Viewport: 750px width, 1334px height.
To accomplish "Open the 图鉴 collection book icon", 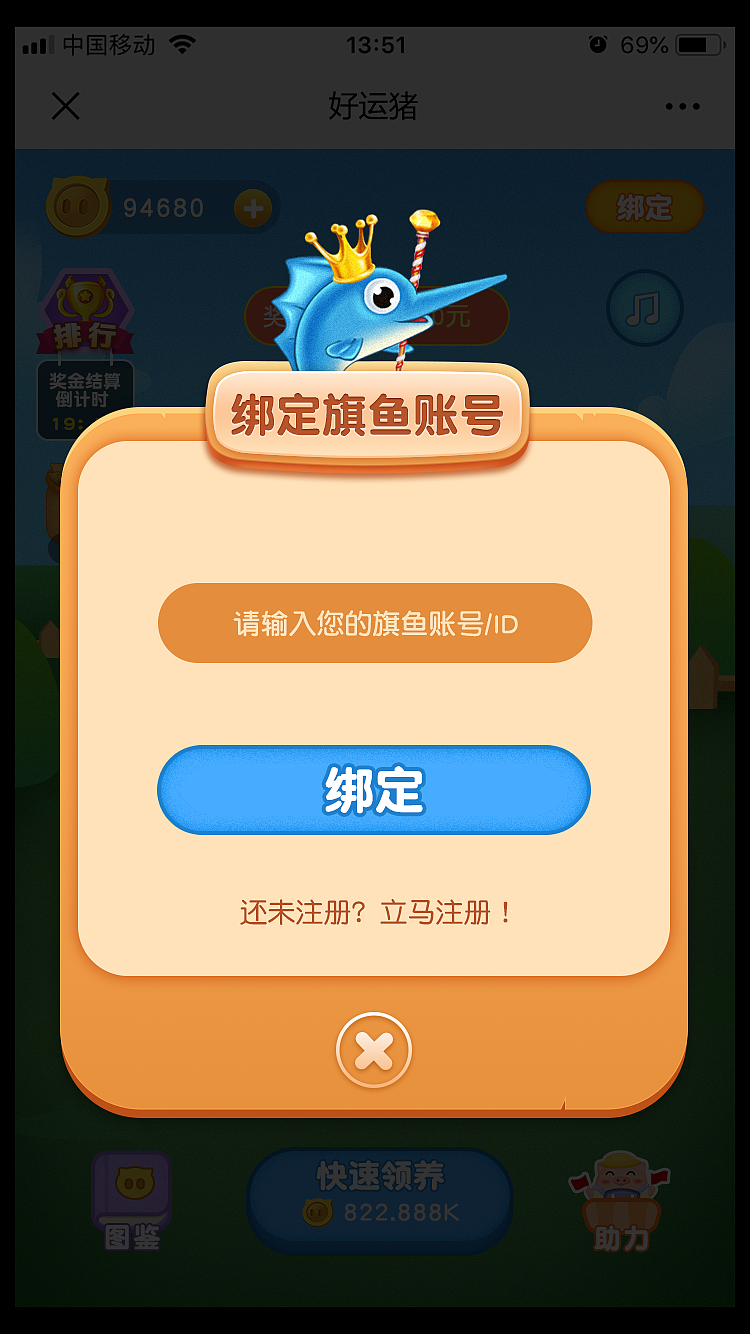I will [130, 1198].
